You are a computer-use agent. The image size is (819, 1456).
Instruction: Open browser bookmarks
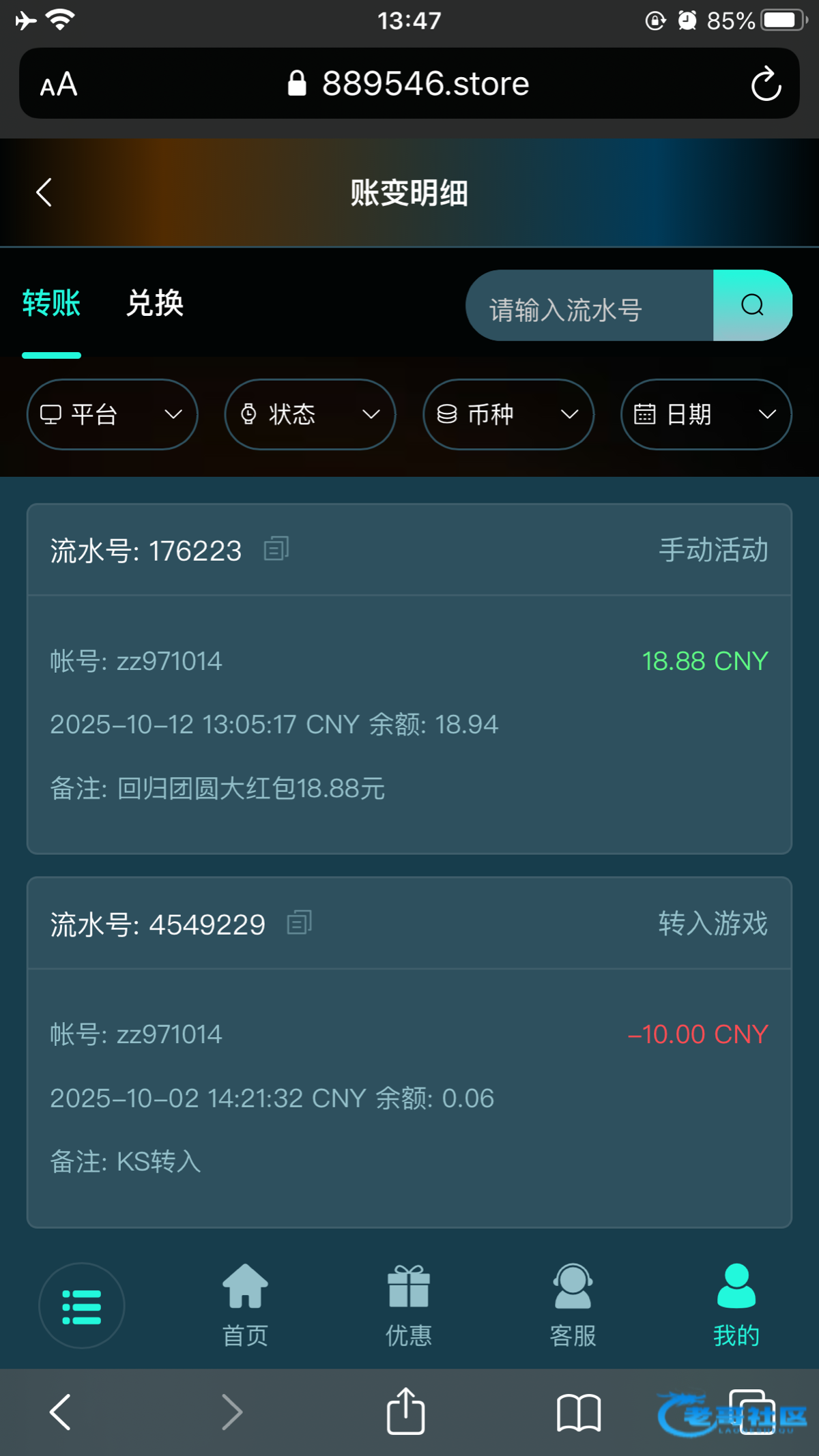click(x=578, y=1412)
